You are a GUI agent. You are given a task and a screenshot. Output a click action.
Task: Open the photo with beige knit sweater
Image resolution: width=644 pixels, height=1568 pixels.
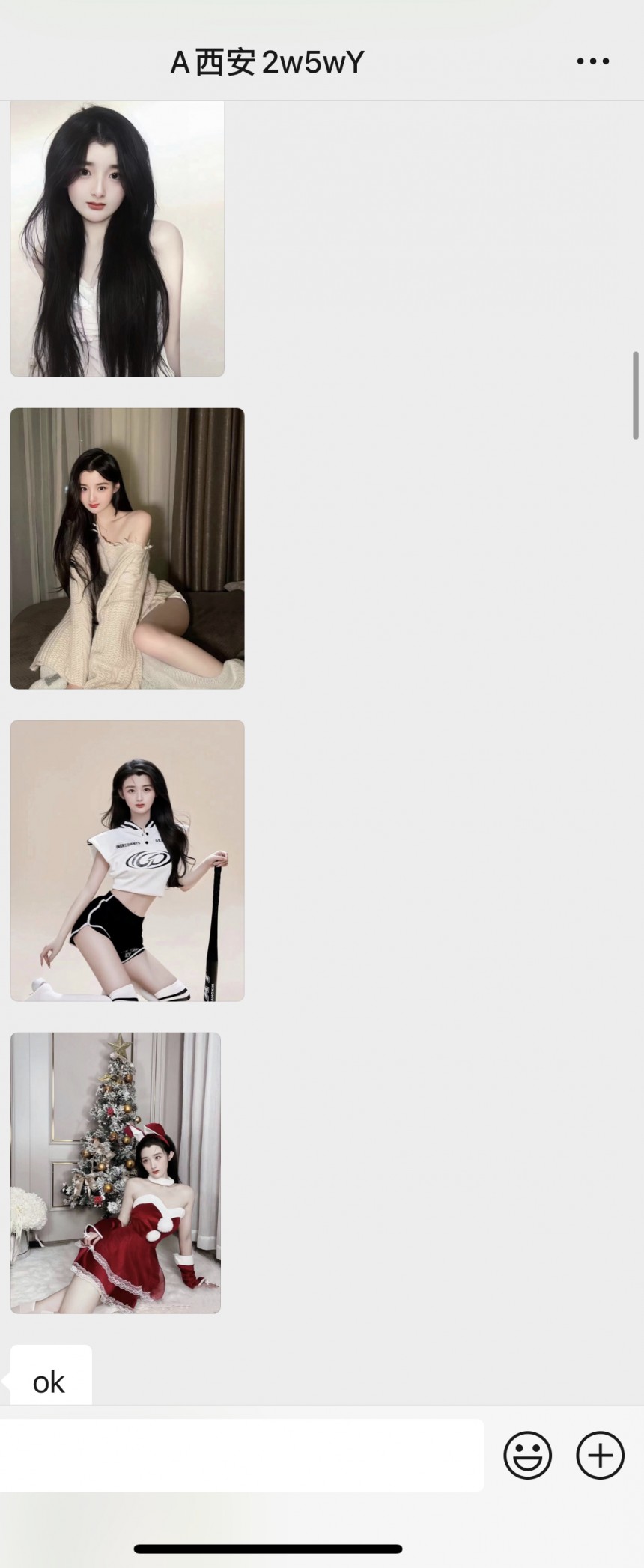click(127, 548)
